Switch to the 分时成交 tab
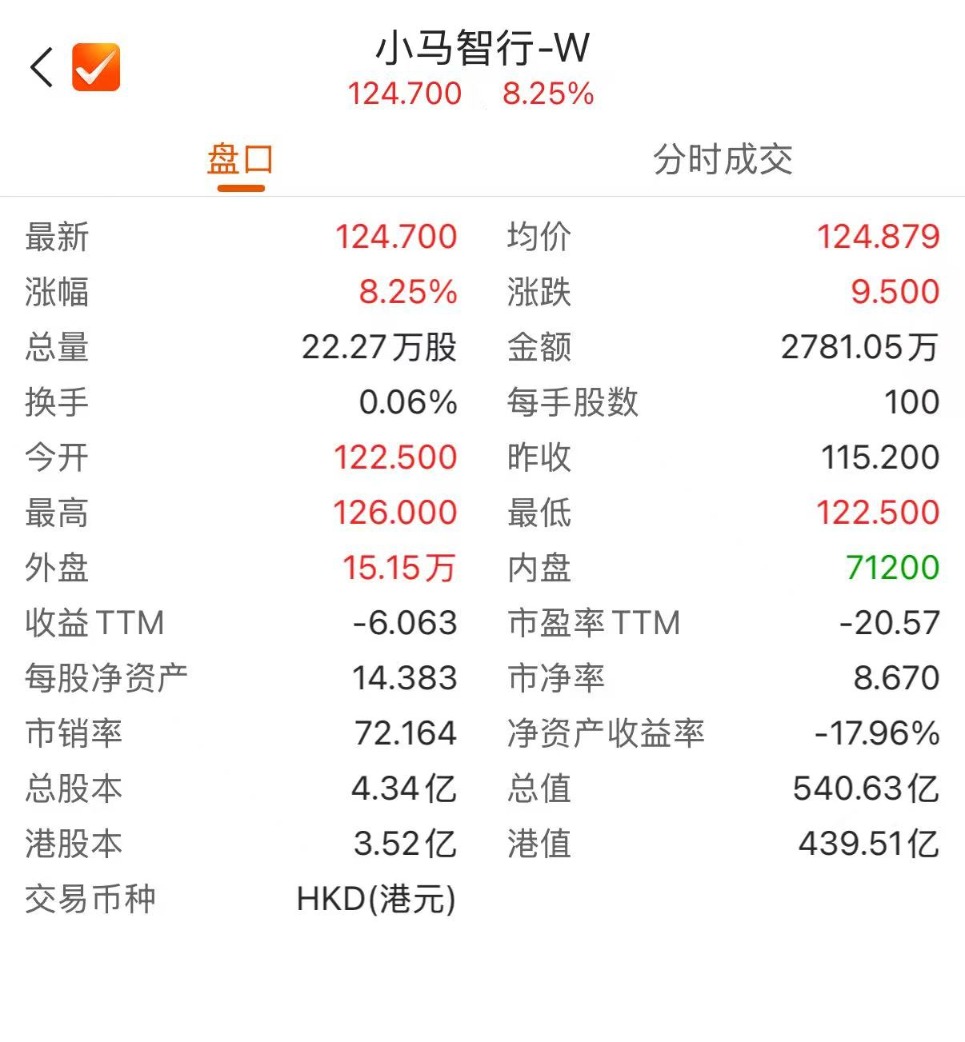 click(x=722, y=160)
